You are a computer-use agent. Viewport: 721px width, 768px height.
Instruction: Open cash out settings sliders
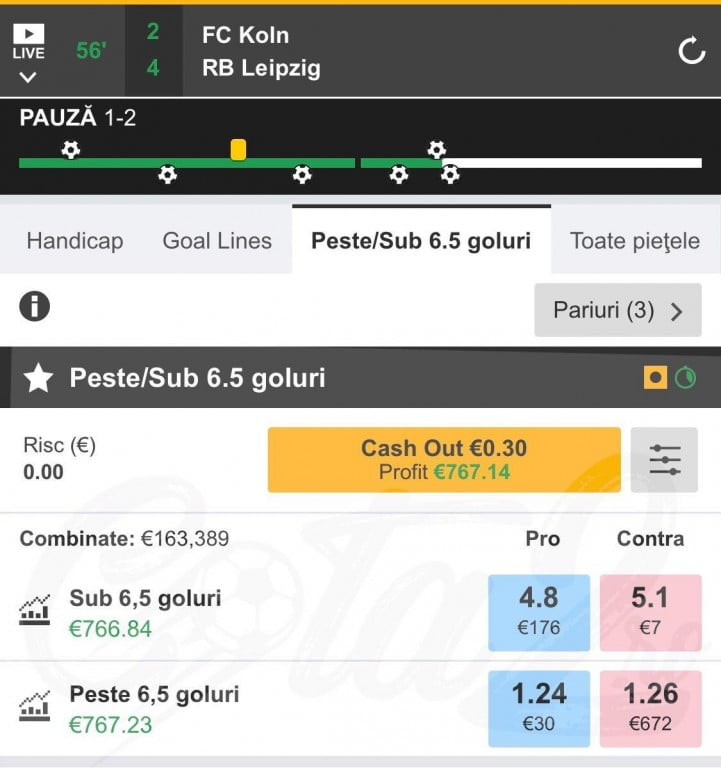click(664, 460)
